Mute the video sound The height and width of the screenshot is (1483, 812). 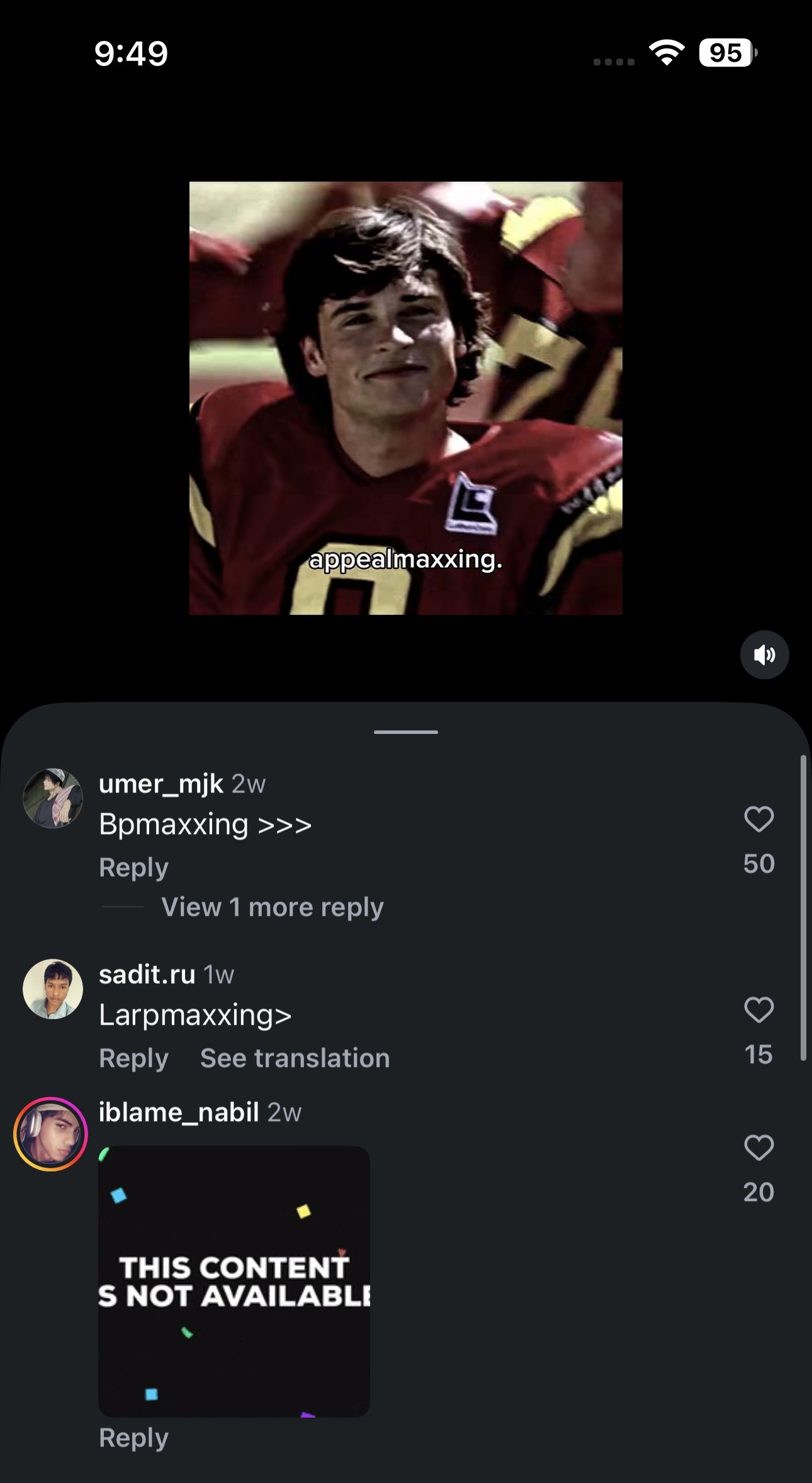pos(764,655)
